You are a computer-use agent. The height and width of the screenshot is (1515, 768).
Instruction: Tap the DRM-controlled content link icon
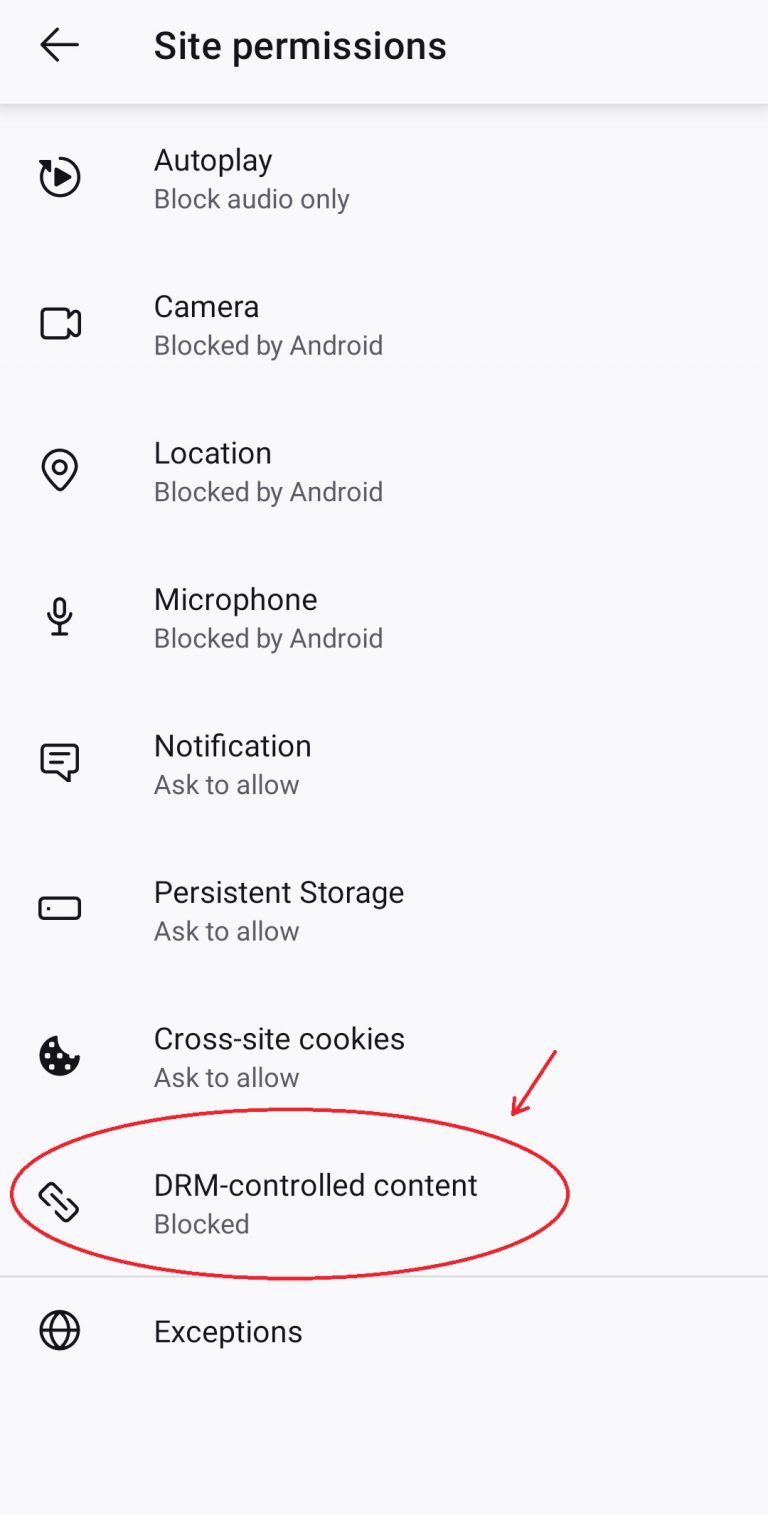point(59,1203)
